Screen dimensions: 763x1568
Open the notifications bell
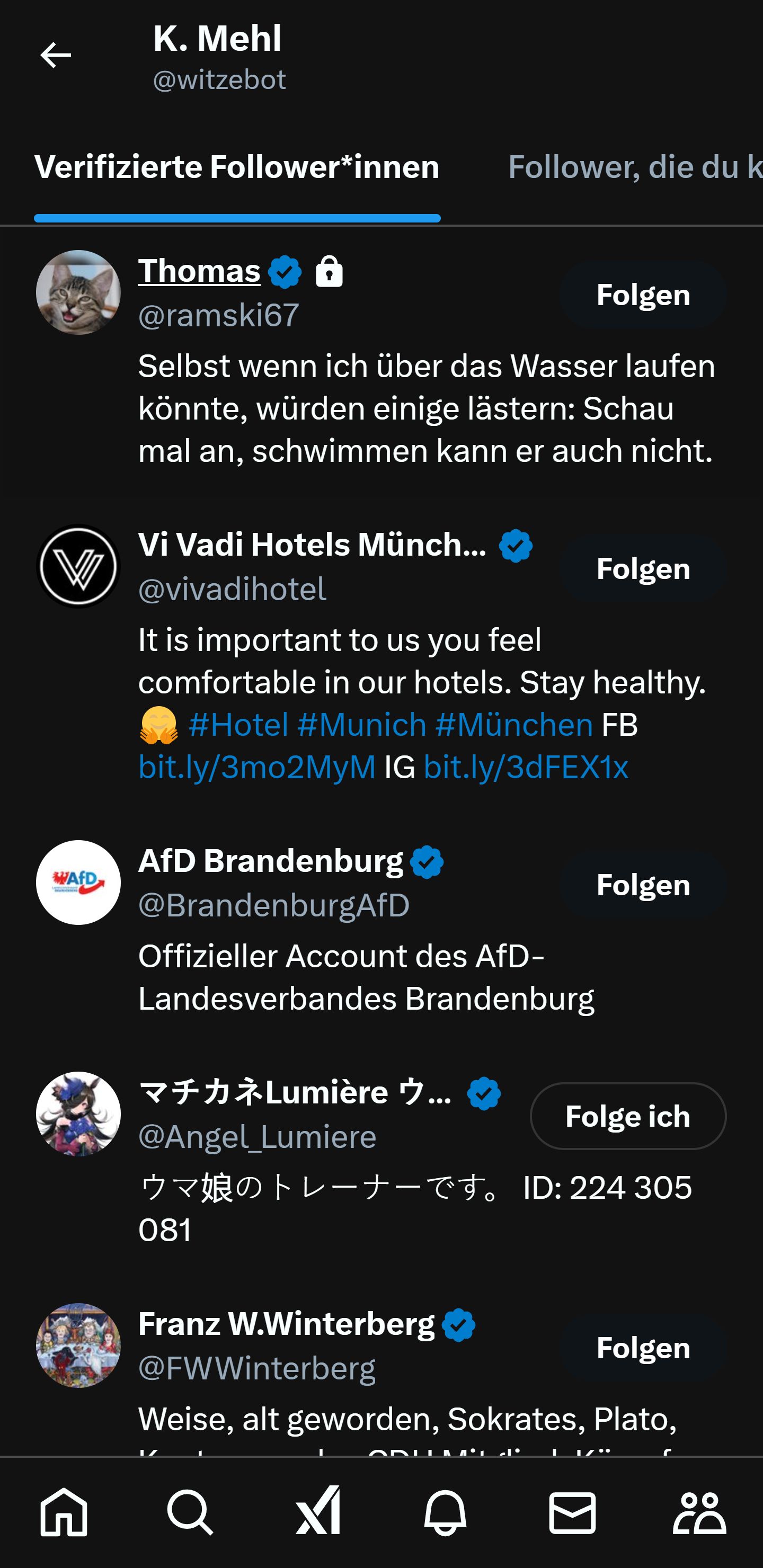(x=445, y=1512)
